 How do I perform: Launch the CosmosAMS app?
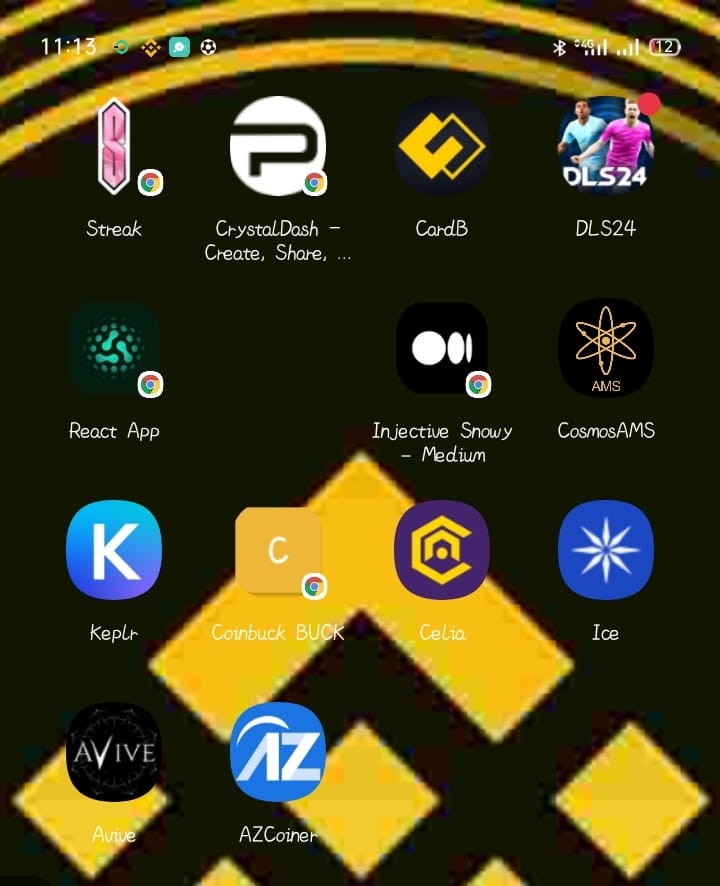605,349
